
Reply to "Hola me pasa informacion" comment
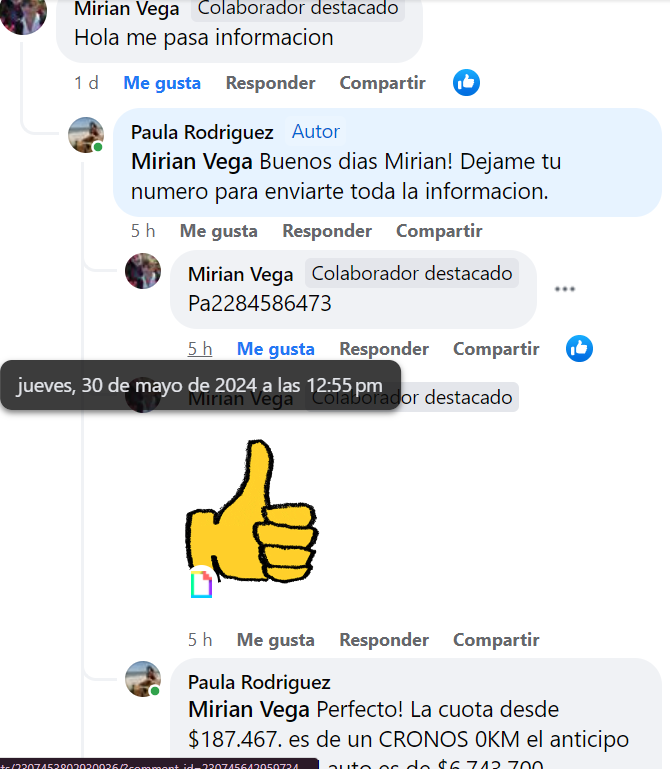(x=270, y=83)
